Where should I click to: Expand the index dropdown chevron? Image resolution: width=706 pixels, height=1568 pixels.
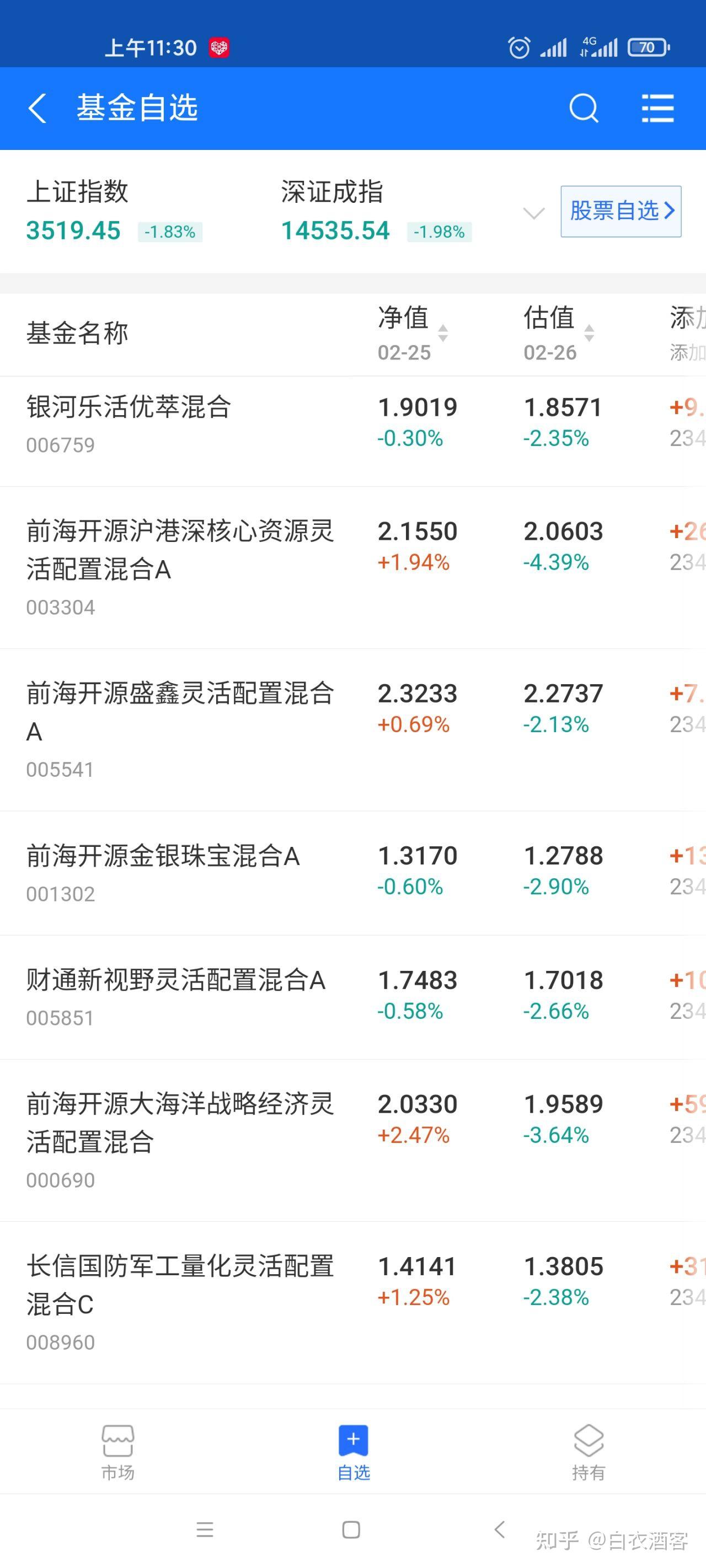[533, 213]
